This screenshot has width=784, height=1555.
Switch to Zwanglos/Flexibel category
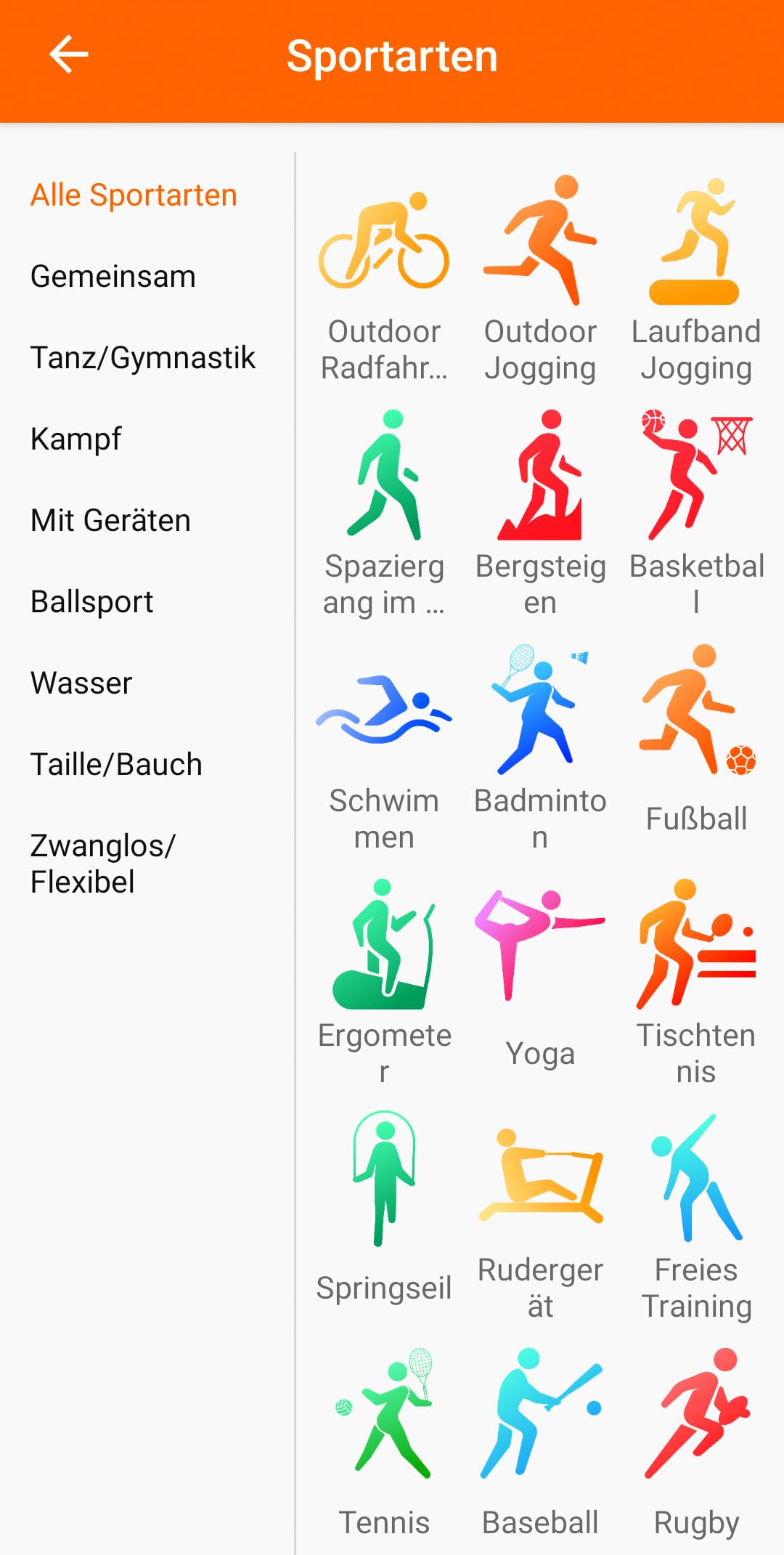[x=102, y=864]
